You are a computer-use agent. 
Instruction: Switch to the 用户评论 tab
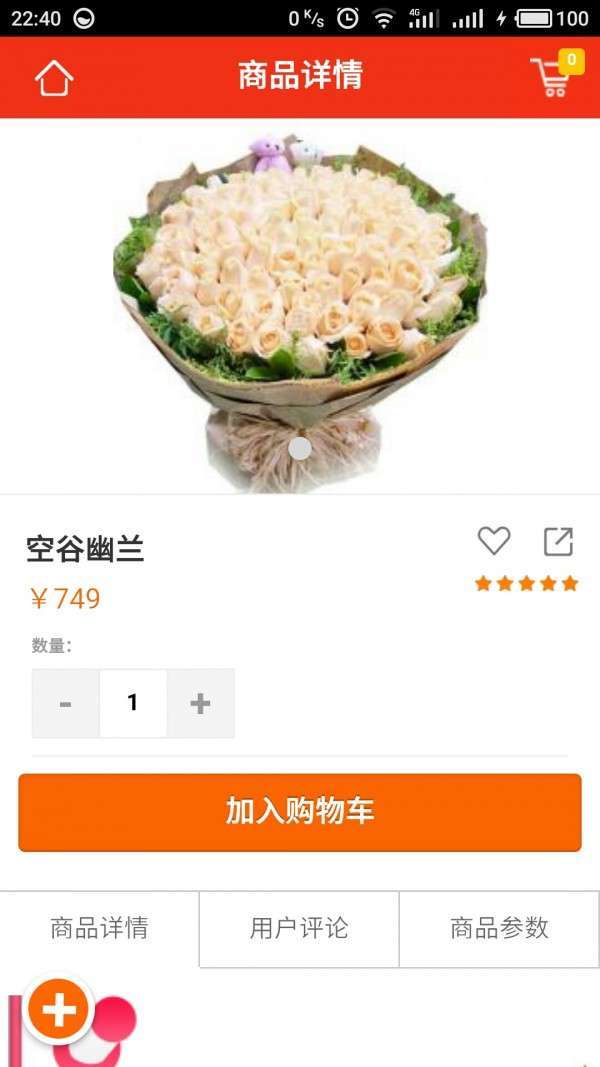click(x=299, y=928)
